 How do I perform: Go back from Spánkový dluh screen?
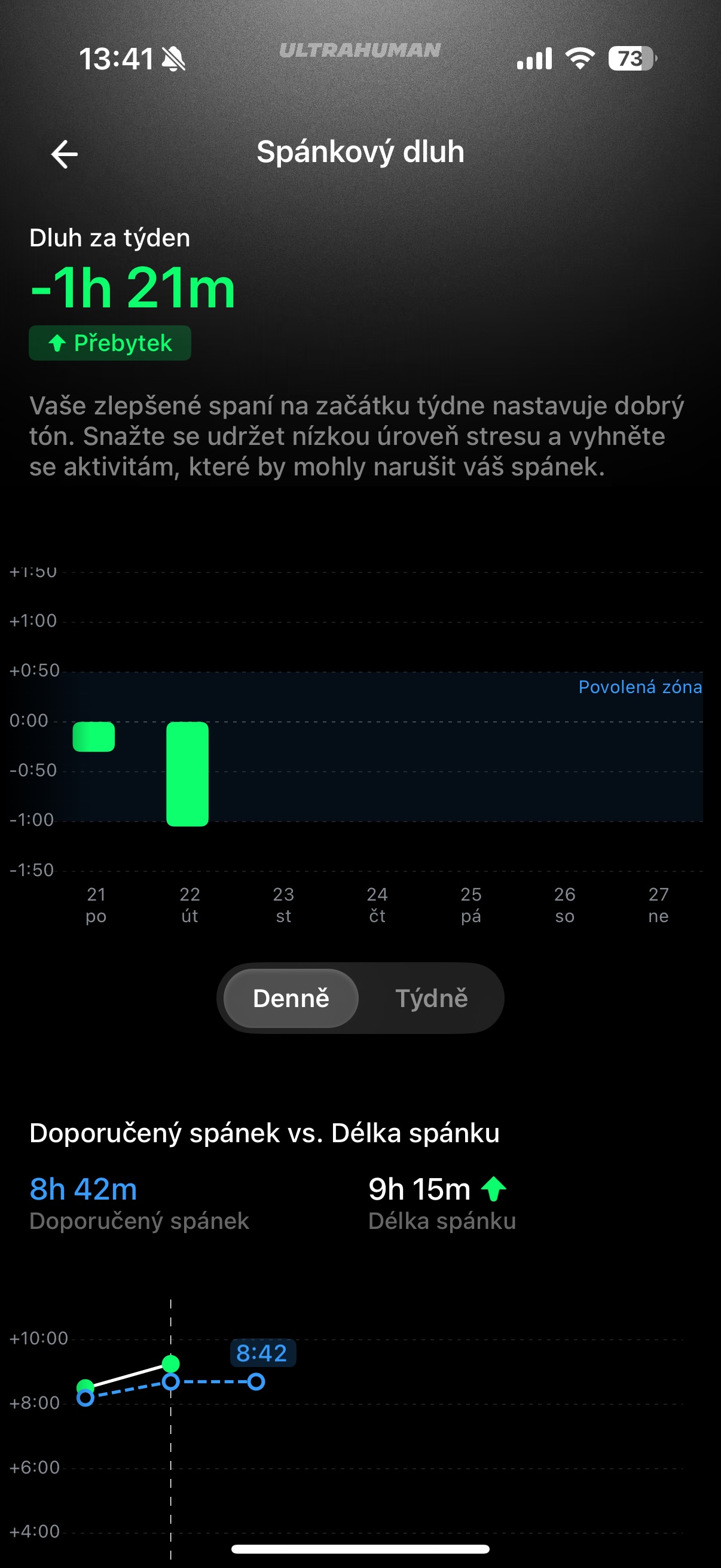pos(65,153)
